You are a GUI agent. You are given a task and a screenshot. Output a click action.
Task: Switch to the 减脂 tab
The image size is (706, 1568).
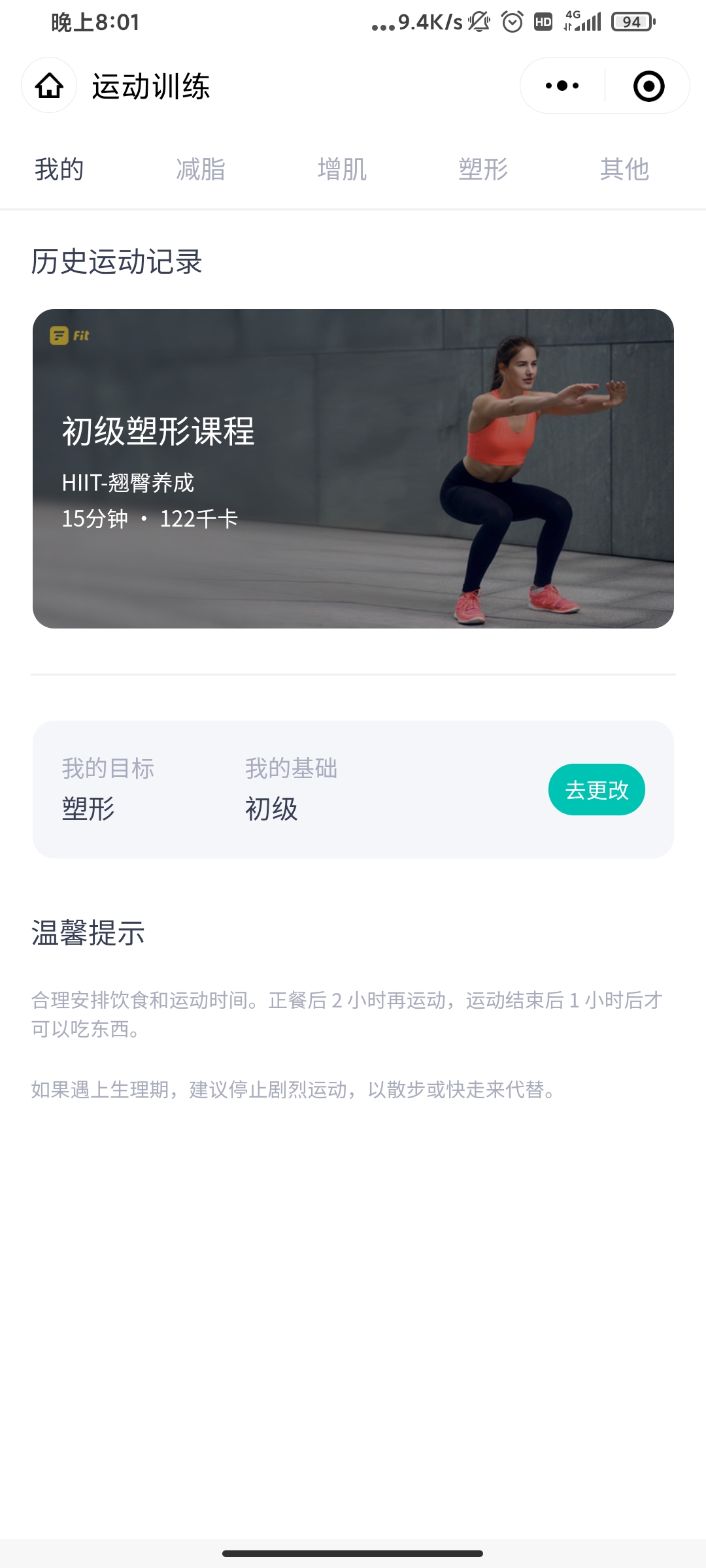point(201,169)
